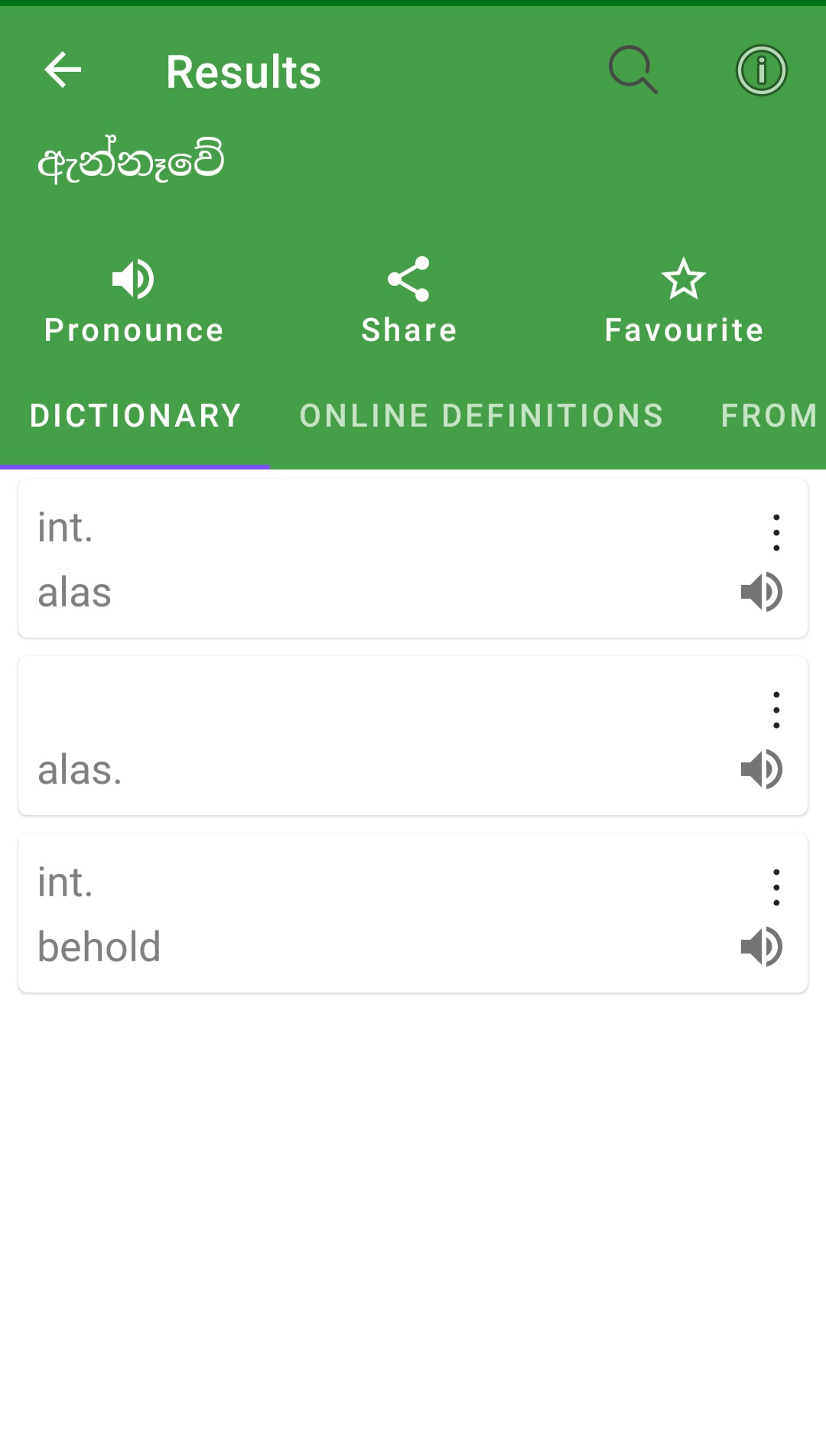Add word to Favourites

point(684,301)
